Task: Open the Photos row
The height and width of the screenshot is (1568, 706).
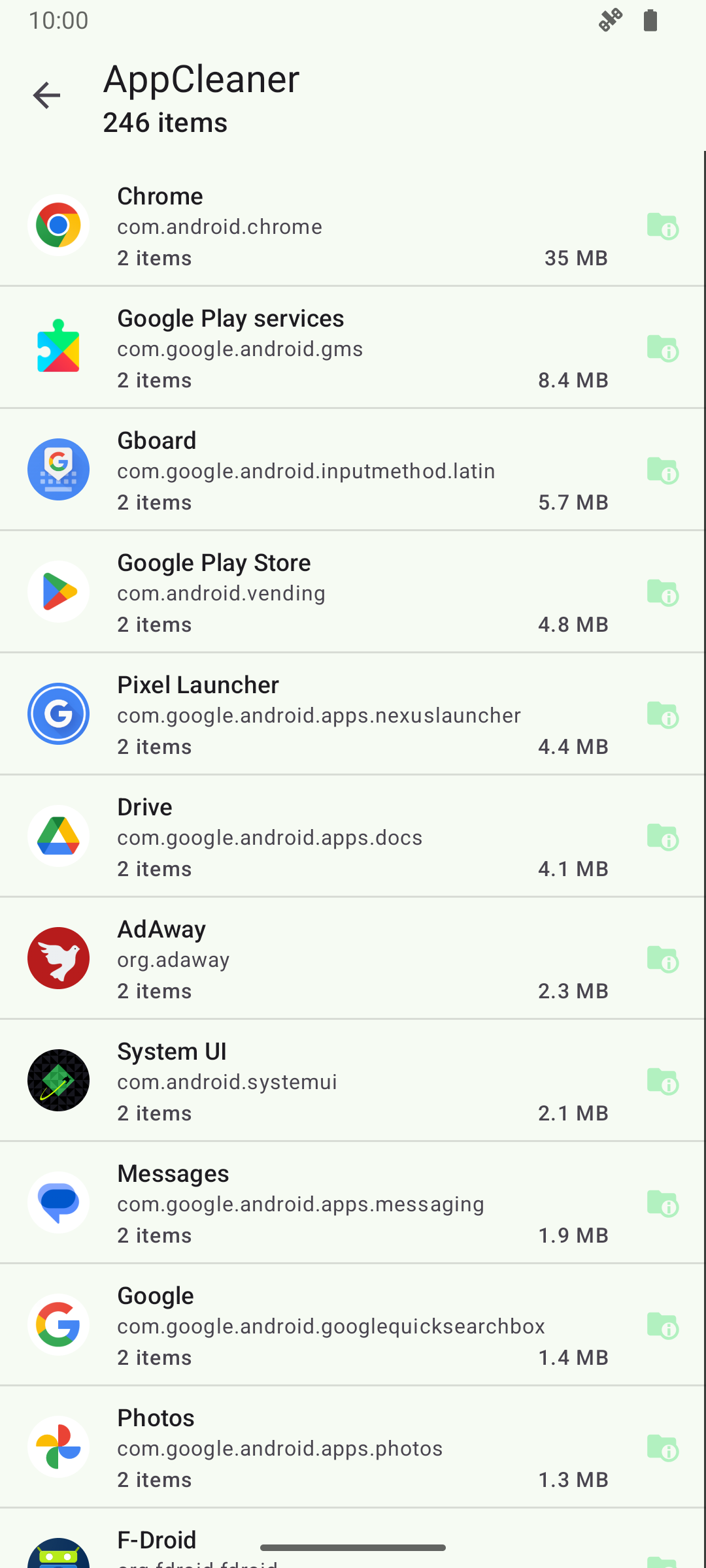Action: click(x=327, y=1448)
